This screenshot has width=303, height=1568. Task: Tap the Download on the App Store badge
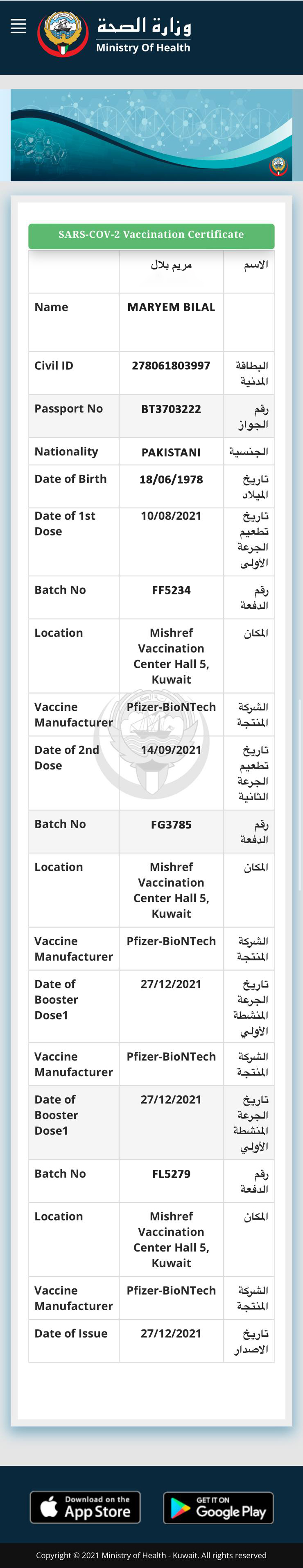point(85,1507)
